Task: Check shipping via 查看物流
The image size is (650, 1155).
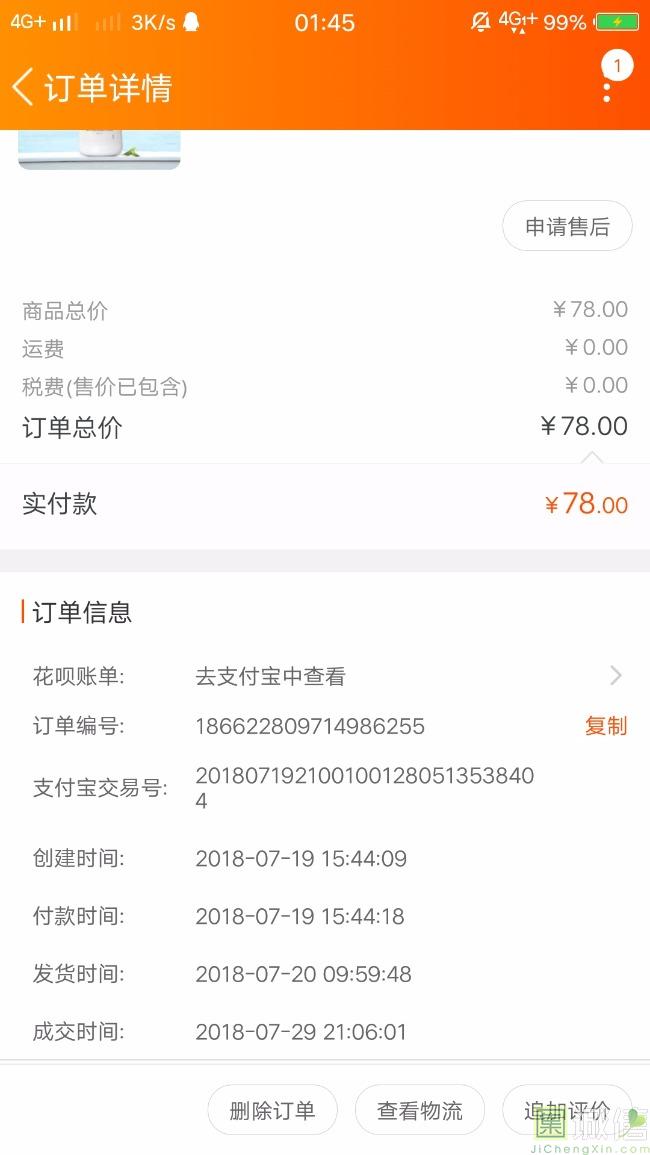Action: [x=420, y=1110]
